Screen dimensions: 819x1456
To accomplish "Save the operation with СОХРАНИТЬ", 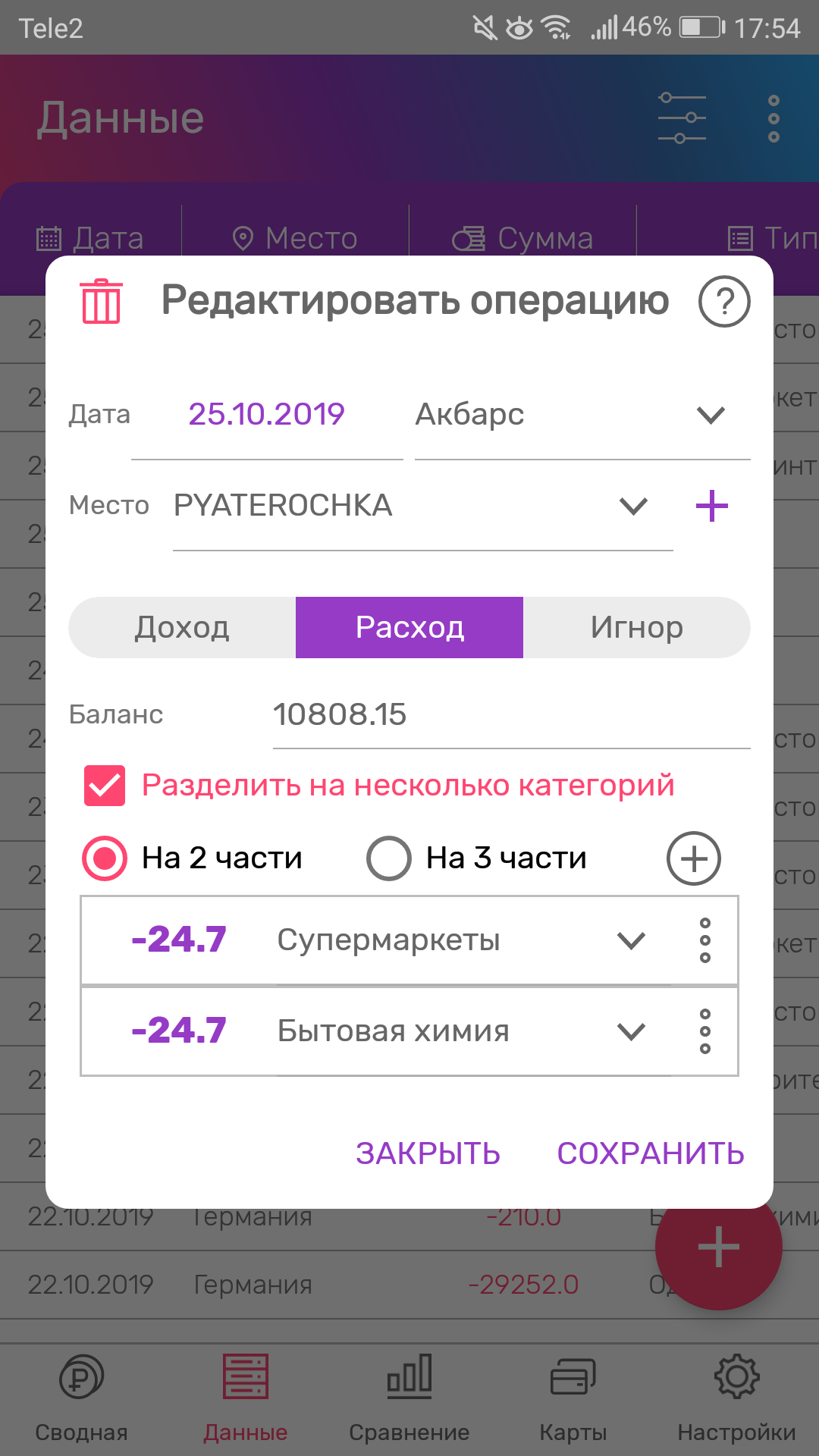I will point(651,1153).
